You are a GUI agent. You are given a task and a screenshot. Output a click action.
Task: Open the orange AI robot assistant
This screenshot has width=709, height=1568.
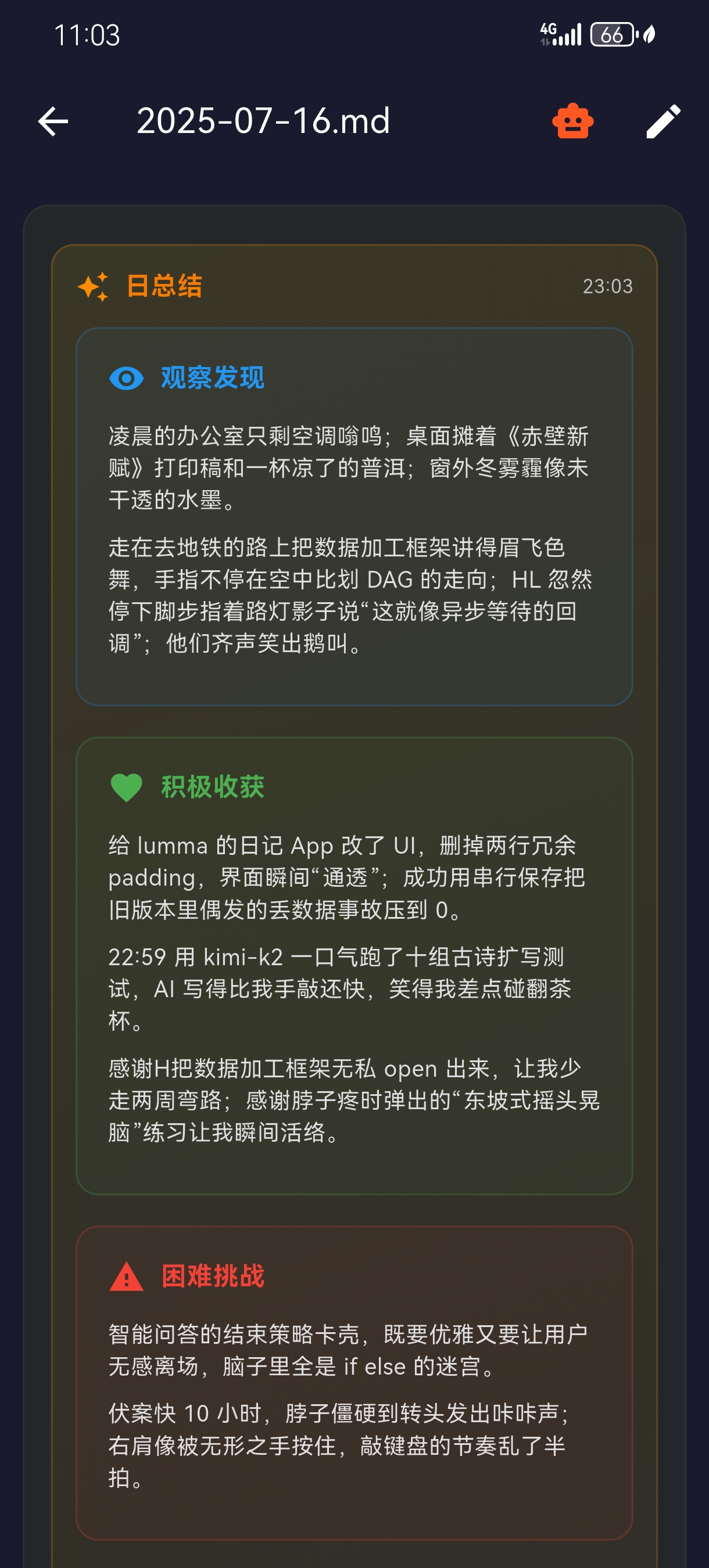[x=572, y=121]
